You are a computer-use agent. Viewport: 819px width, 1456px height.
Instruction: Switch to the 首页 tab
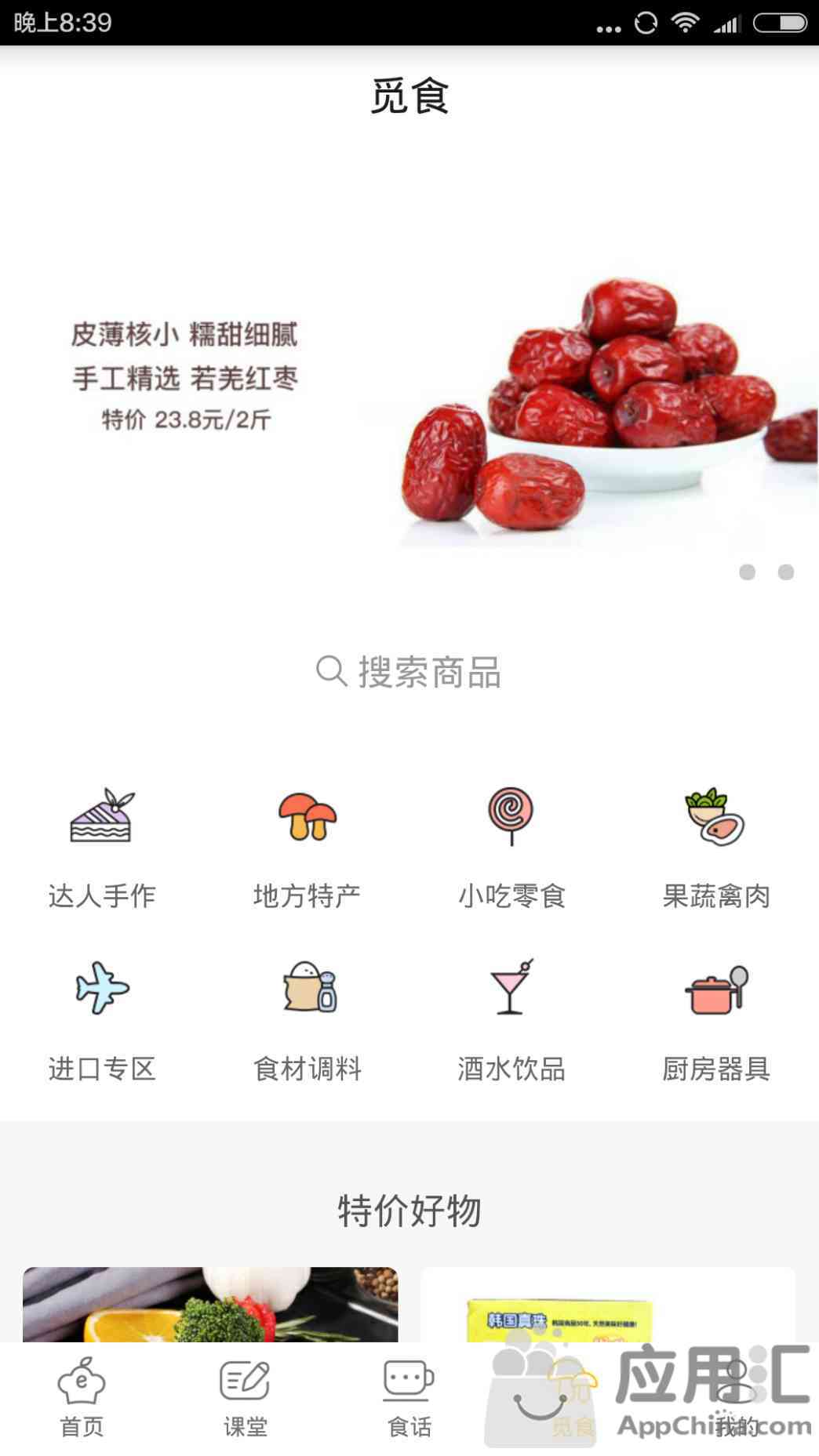(82, 1399)
